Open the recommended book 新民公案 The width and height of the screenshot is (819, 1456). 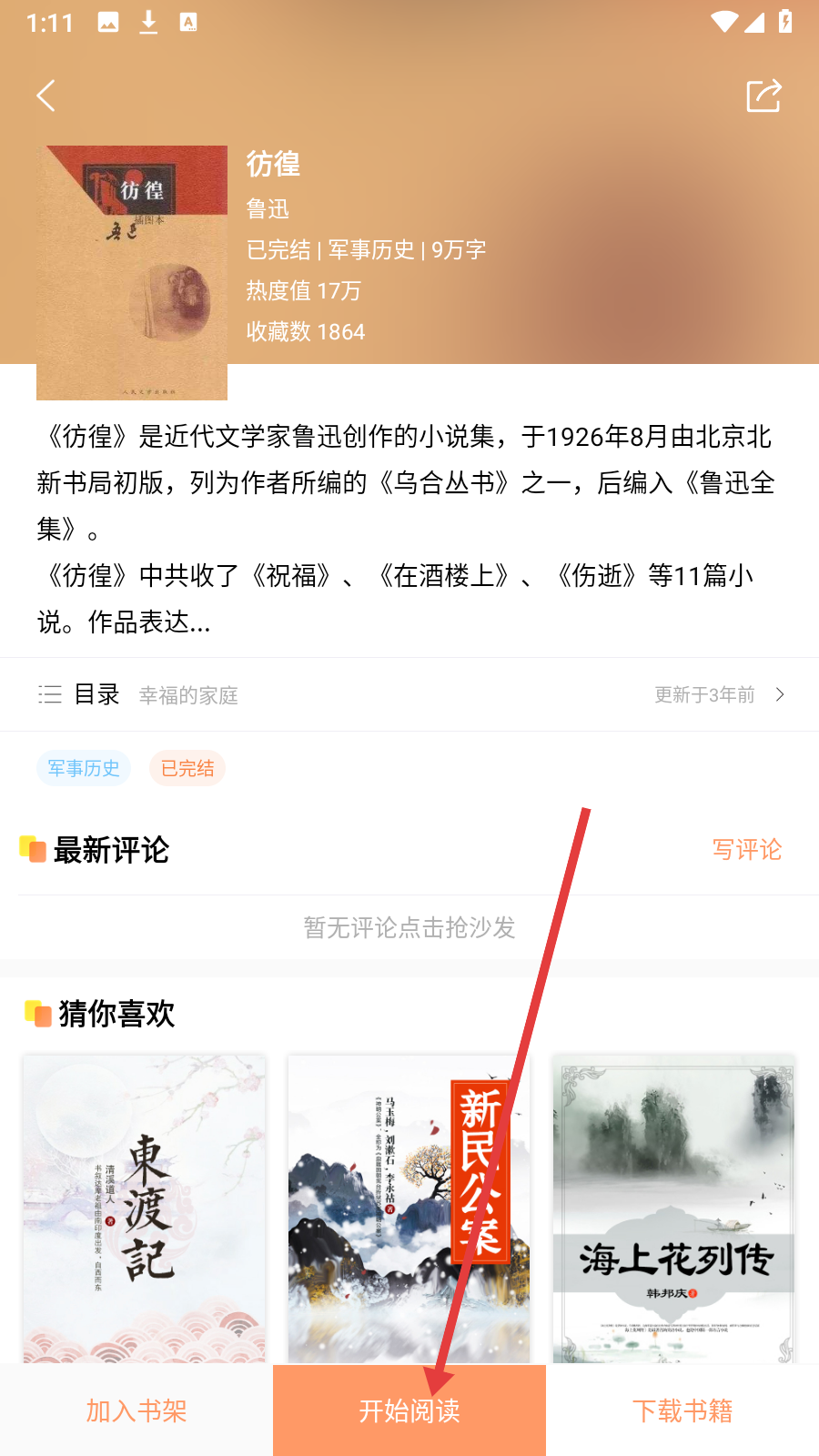[409, 1208]
